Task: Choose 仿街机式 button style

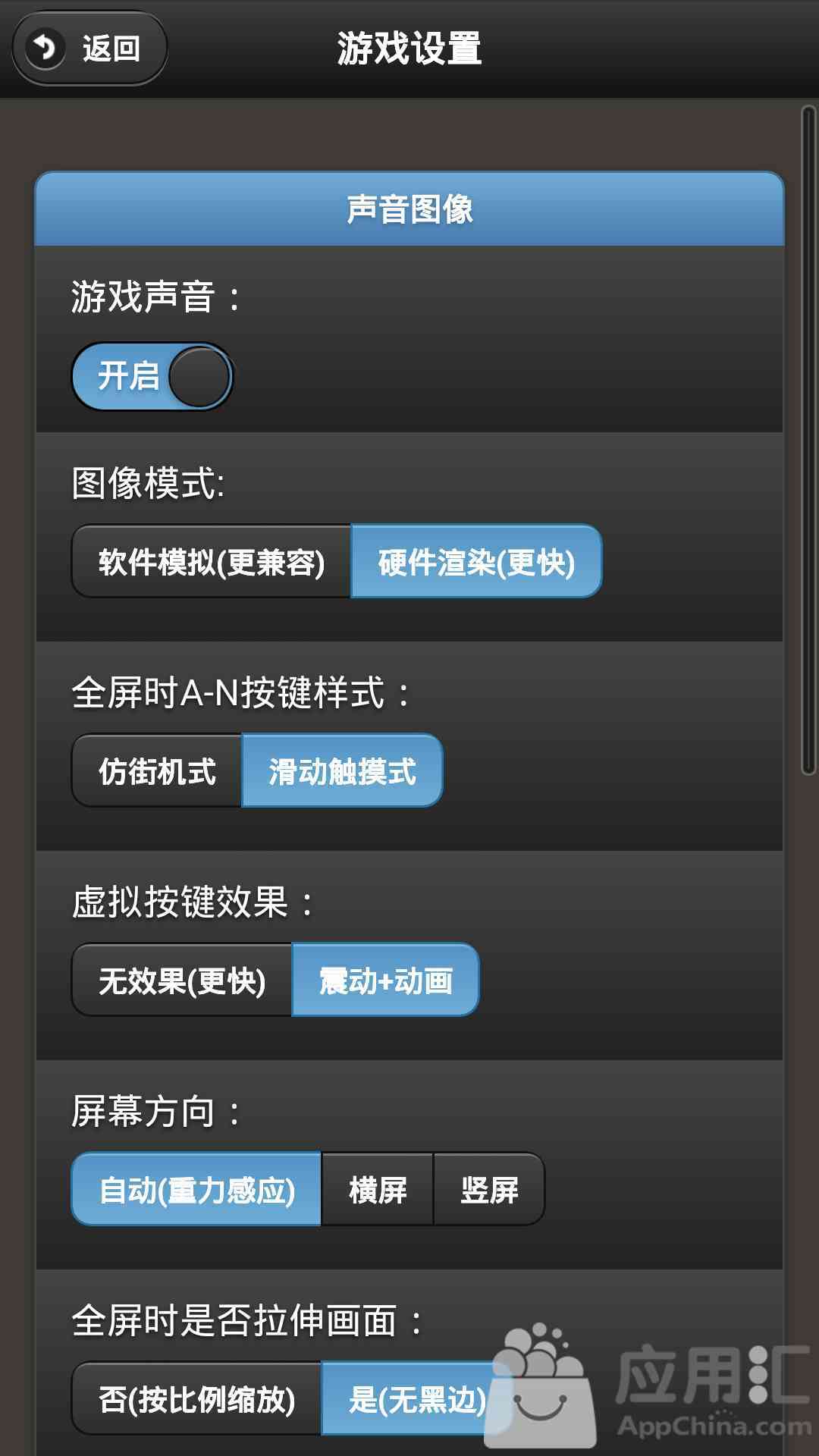Action: click(157, 771)
